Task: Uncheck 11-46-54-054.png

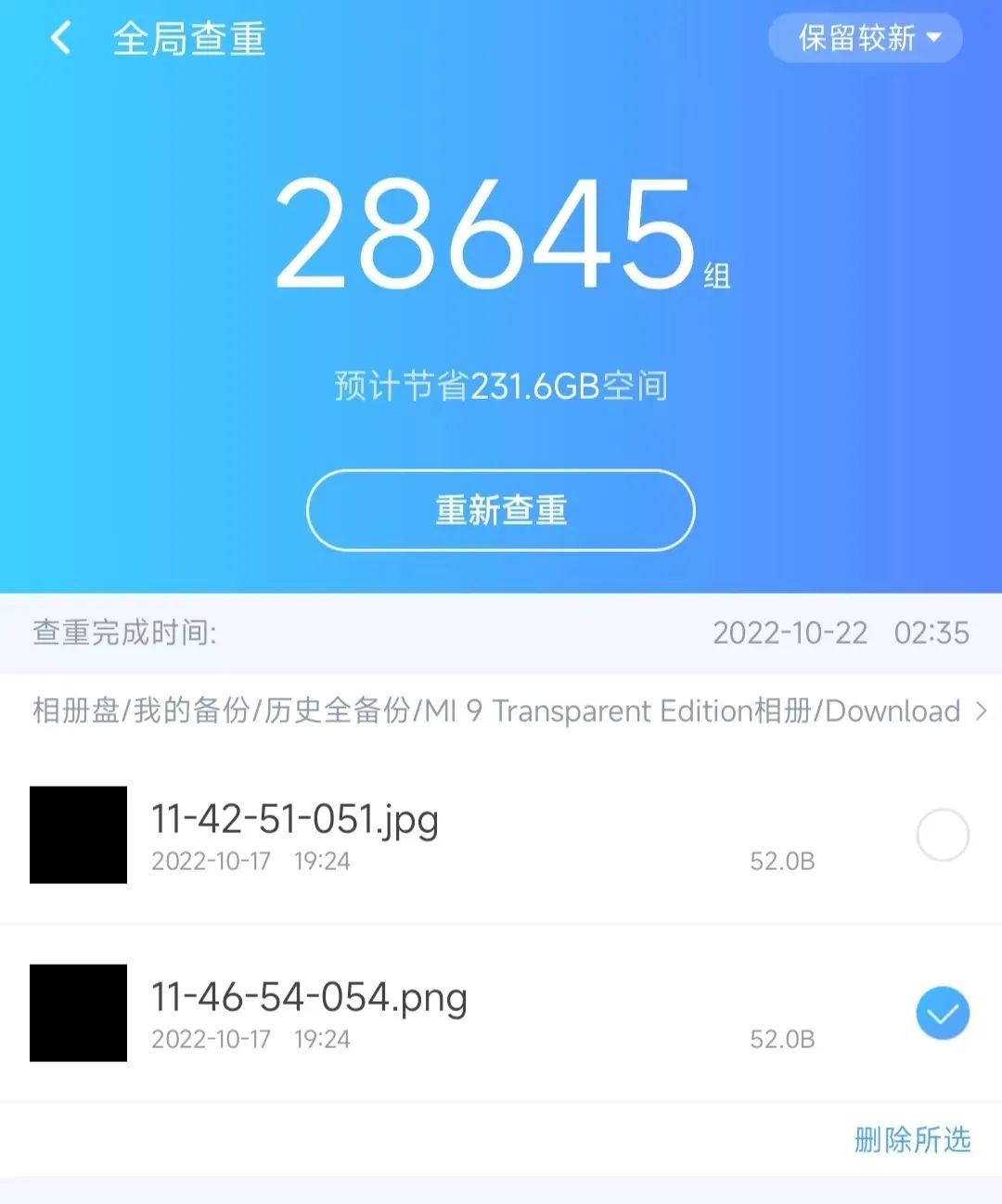Action: tap(942, 1013)
